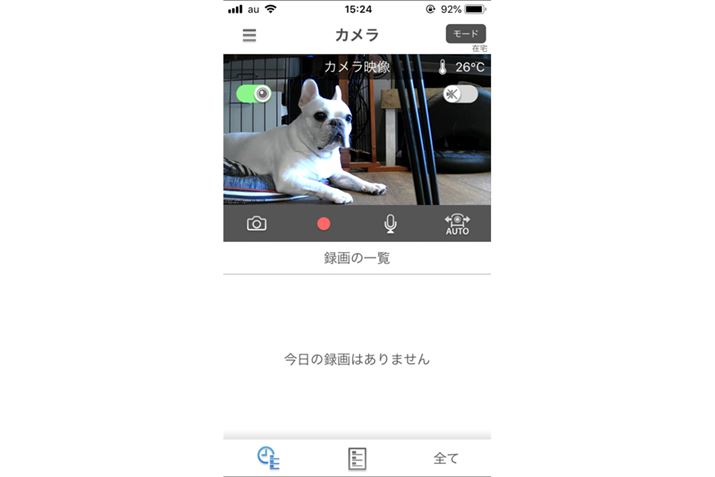Switch to the list view tab
715x477 pixels.
pyautogui.click(x=357, y=458)
